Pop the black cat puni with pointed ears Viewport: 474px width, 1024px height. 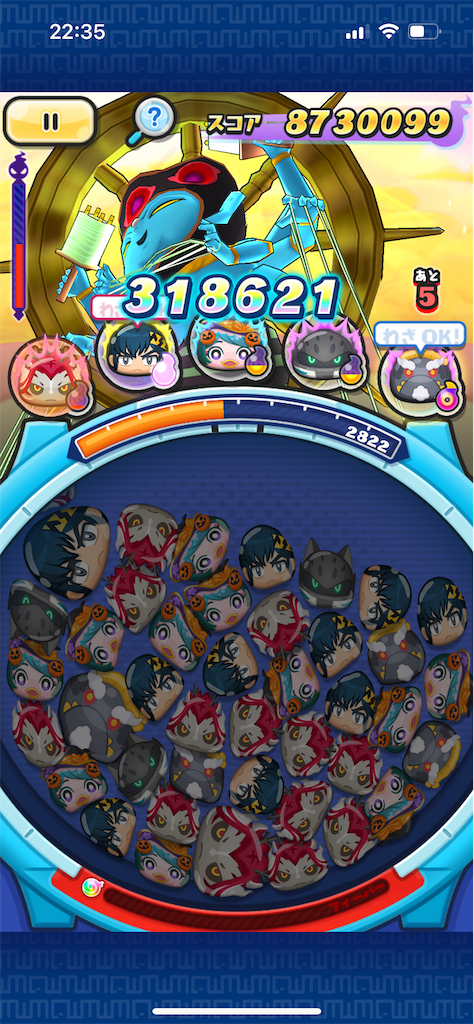tap(327, 573)
